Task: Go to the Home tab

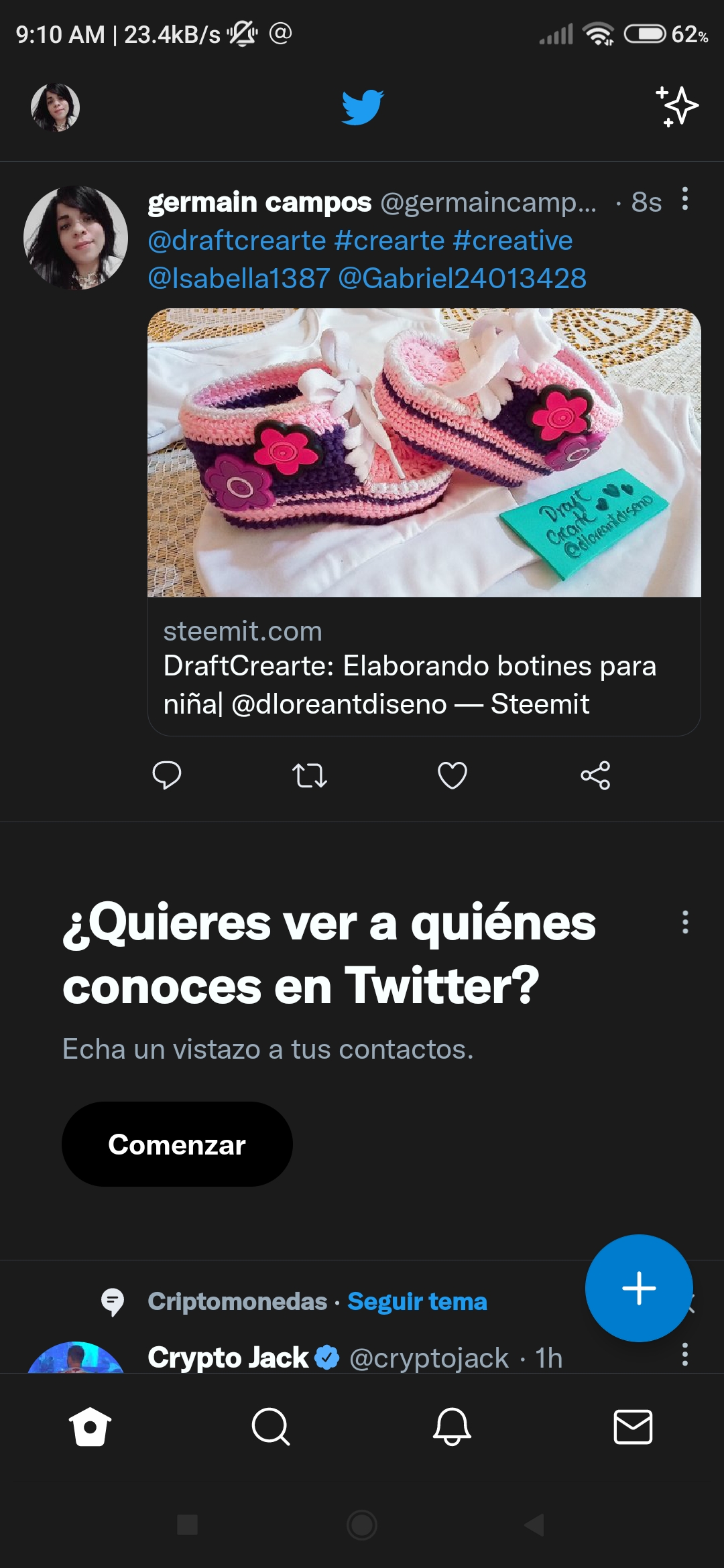Action: click(90, 1427)
